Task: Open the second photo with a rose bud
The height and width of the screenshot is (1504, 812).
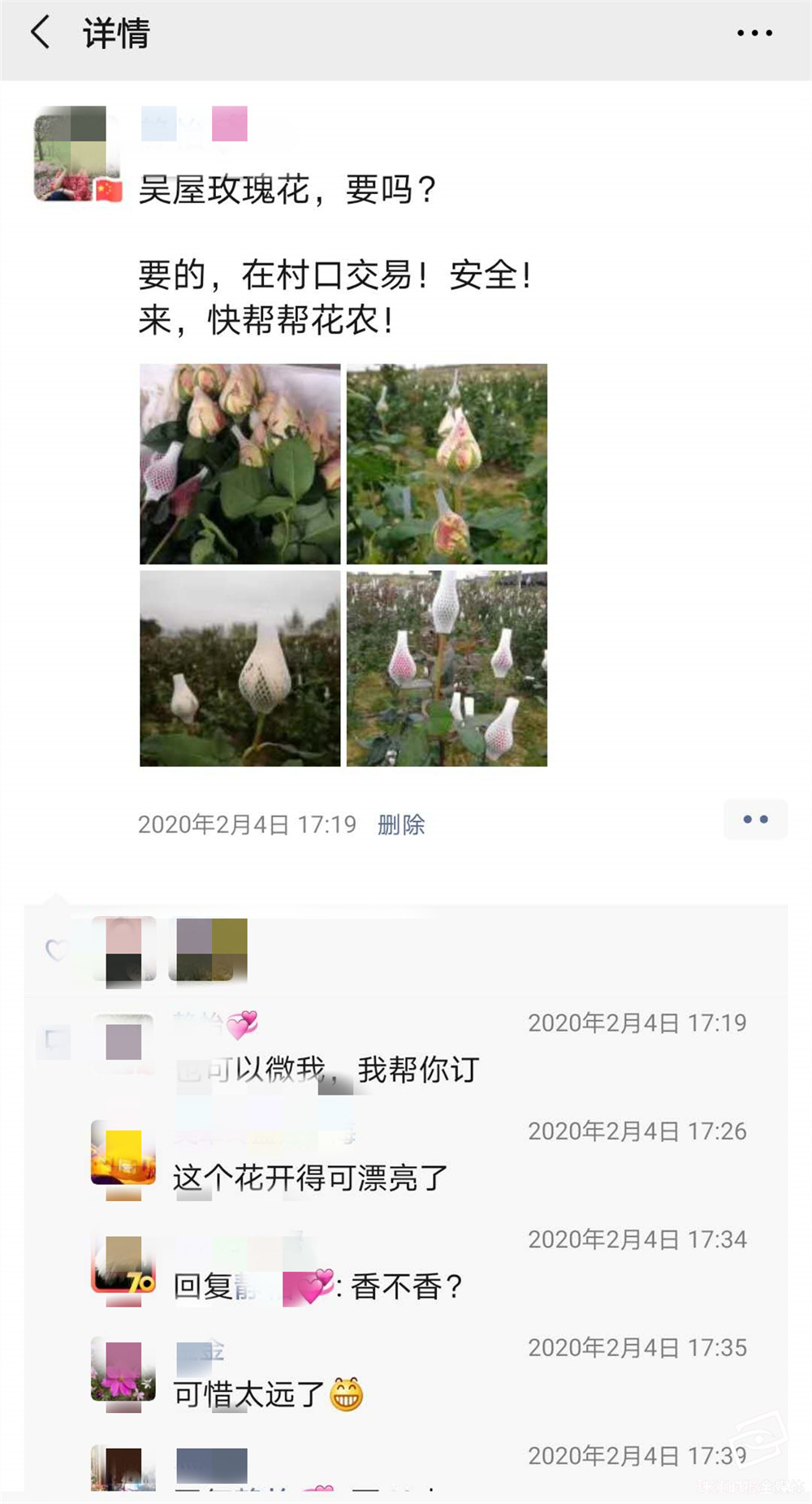Action: pos(447,464)
